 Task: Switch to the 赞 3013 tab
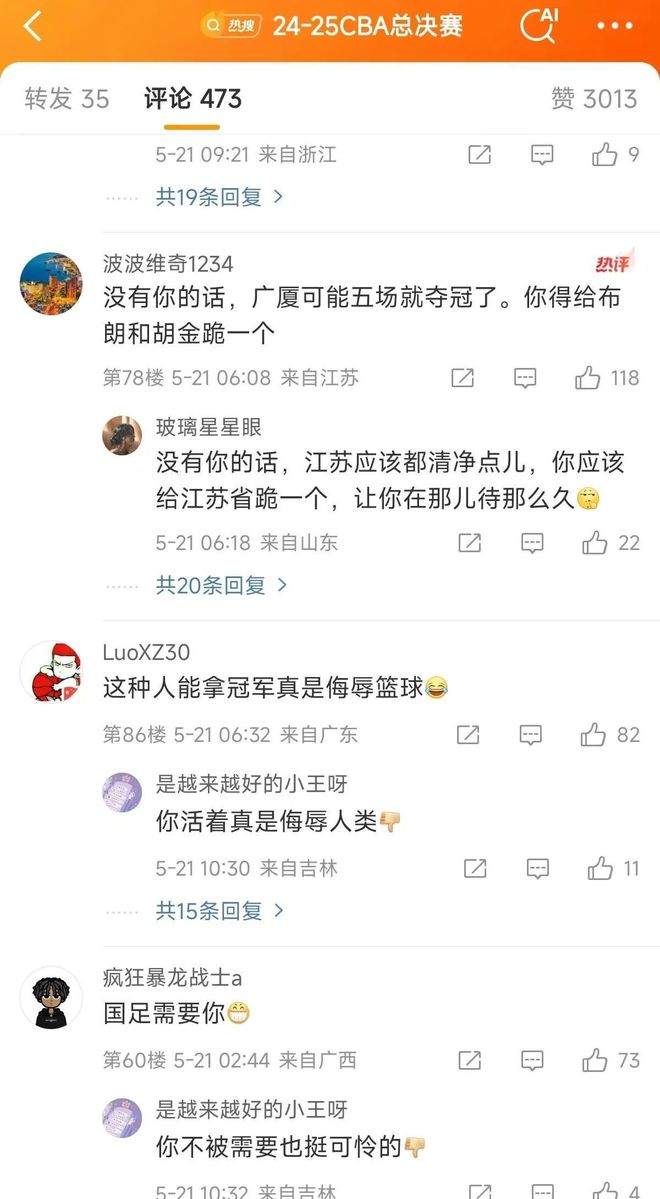point(593,99)
